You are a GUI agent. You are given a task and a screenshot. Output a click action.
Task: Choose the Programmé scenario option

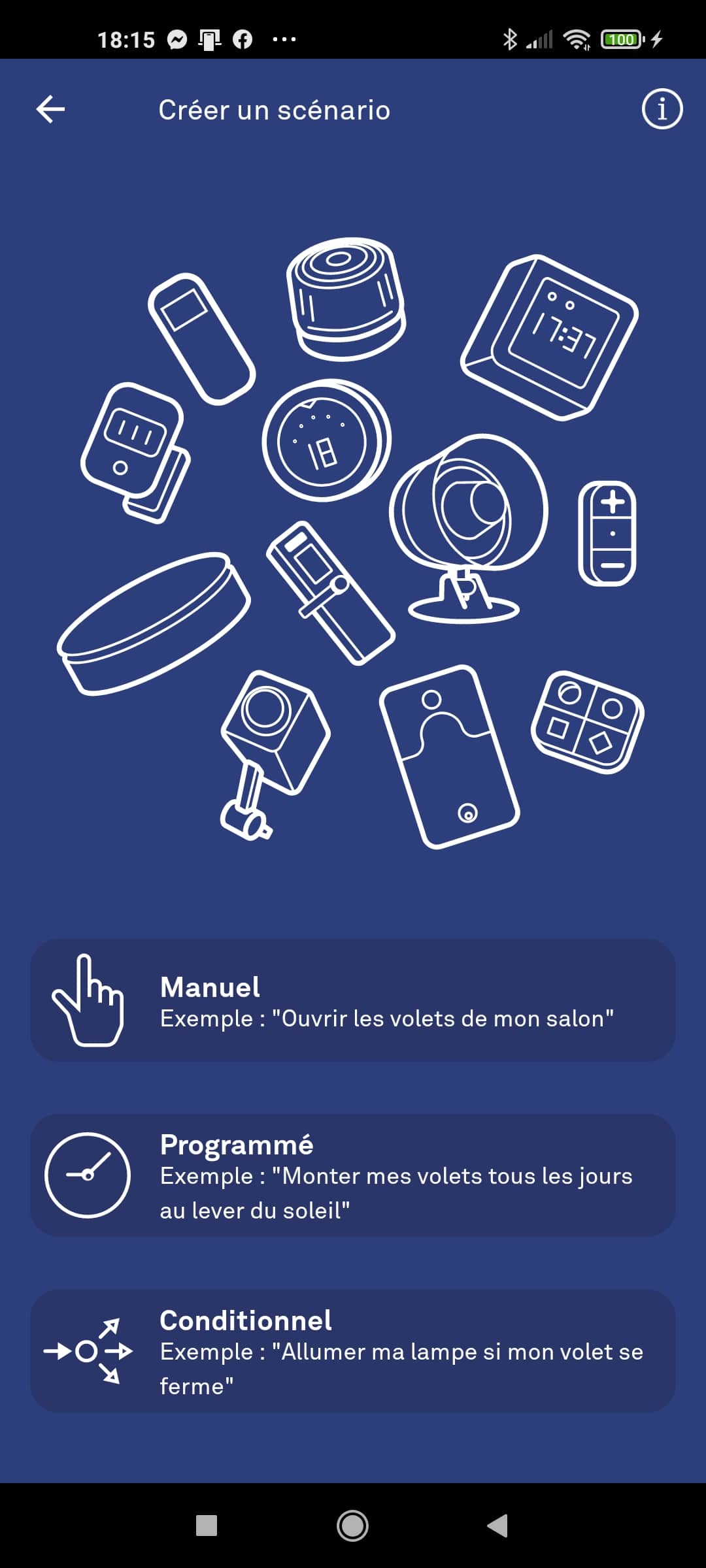353,1175
